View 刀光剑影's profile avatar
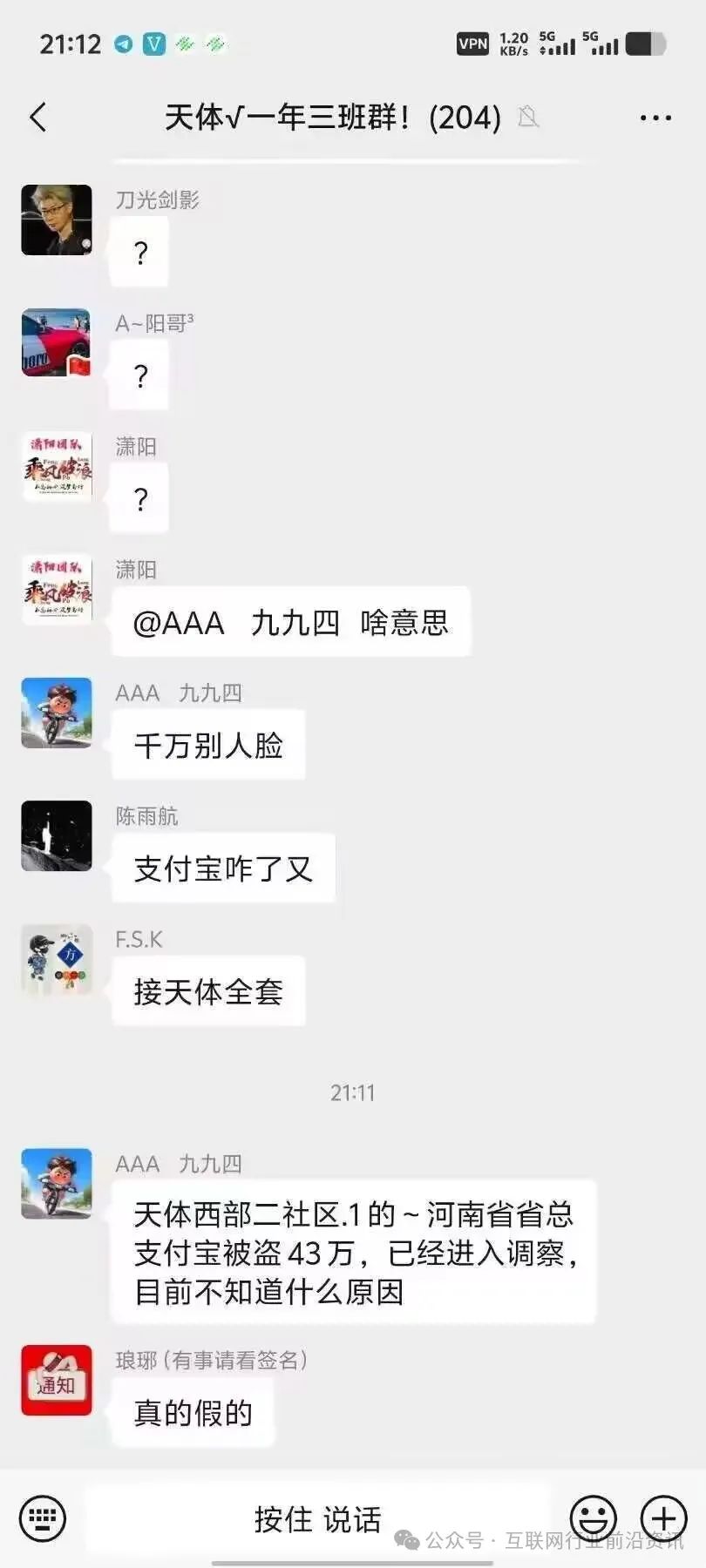 57,220
